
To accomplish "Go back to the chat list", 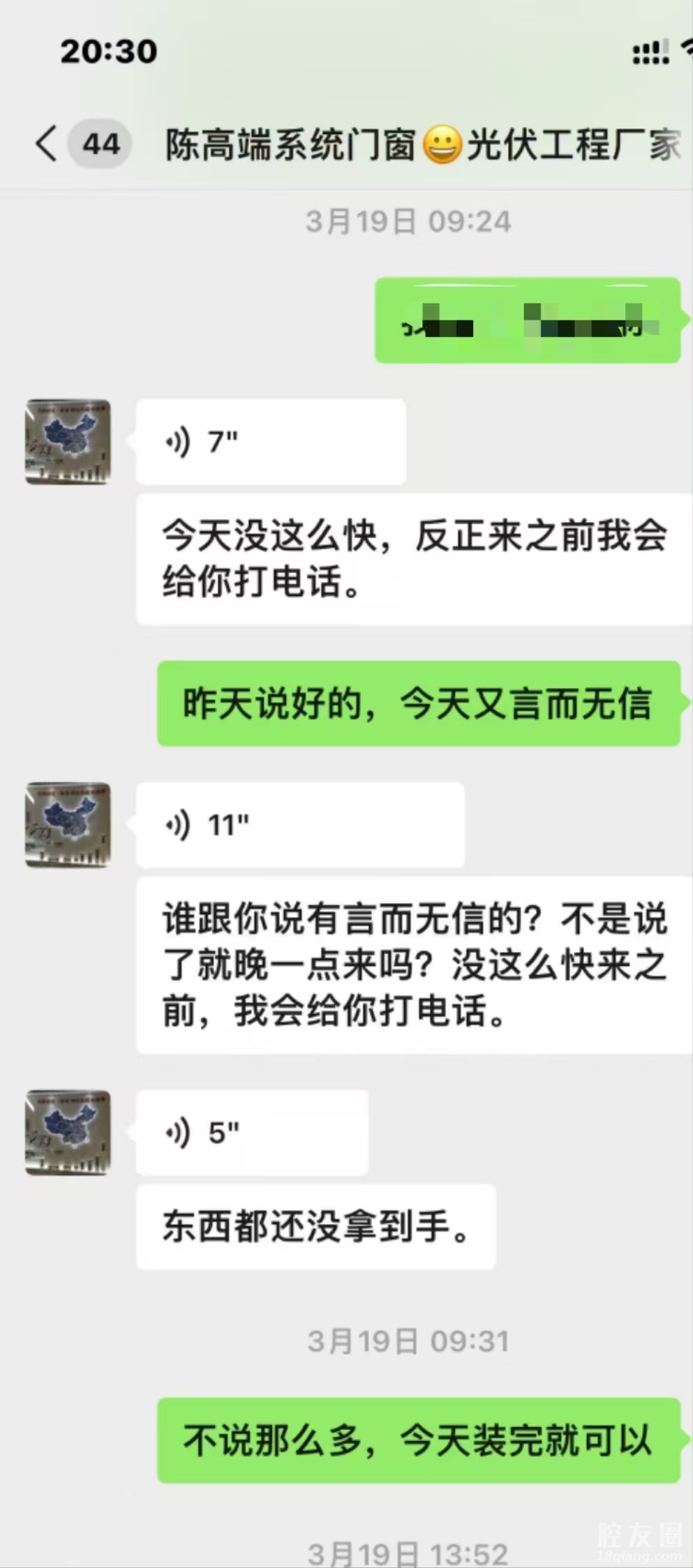I will click(47, 144).
